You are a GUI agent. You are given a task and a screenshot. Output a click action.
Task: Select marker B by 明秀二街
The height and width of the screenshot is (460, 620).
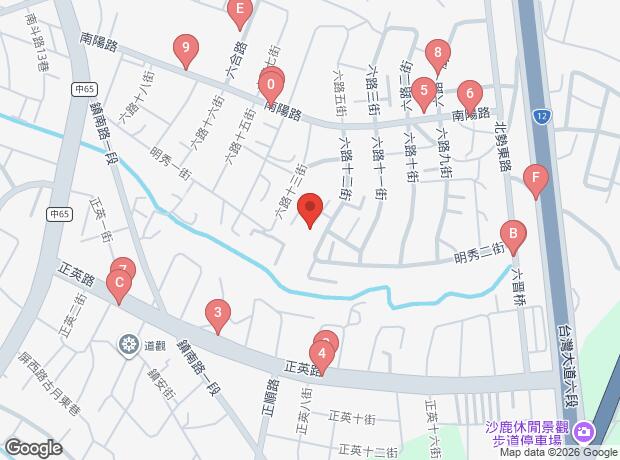(513, 237)
